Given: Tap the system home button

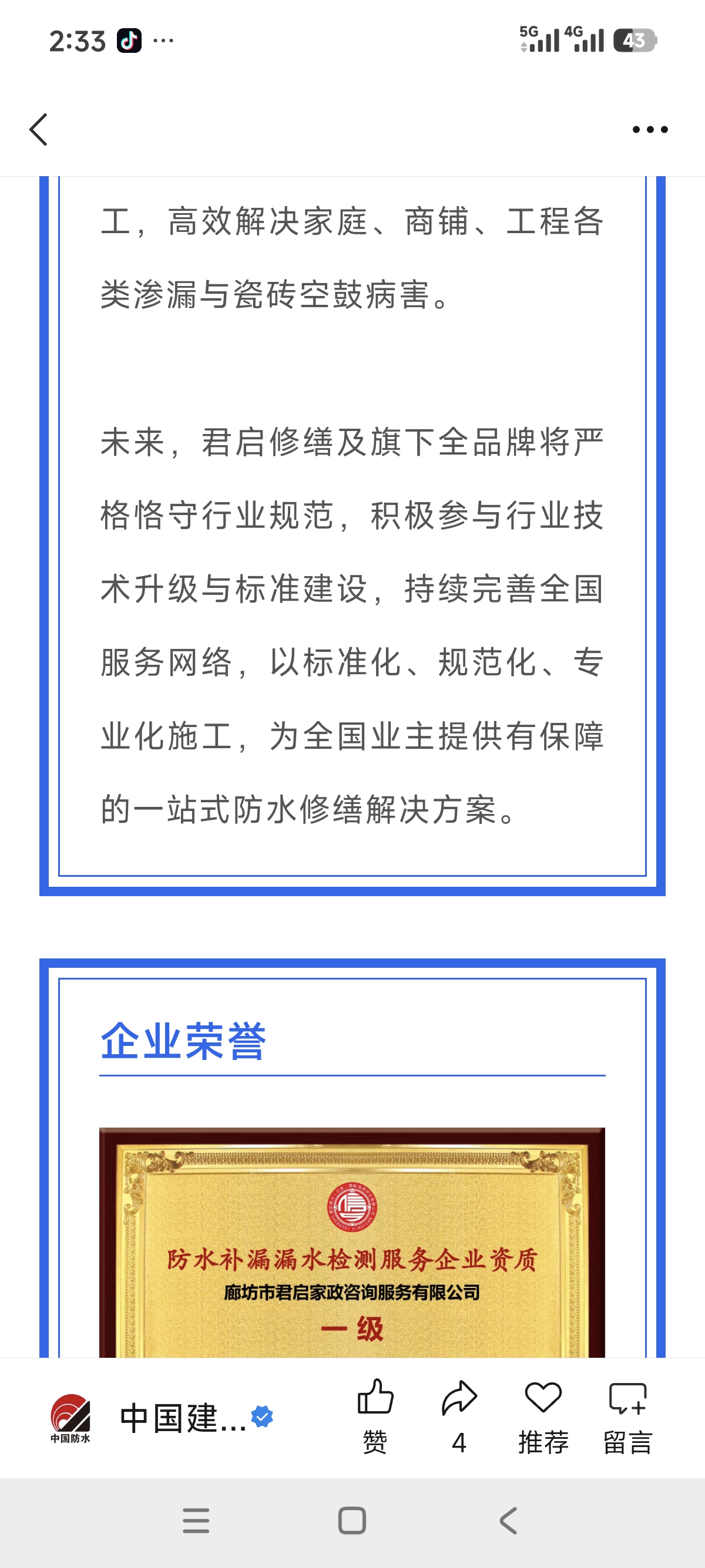Looking at the screenshot, I should 352,1520.
